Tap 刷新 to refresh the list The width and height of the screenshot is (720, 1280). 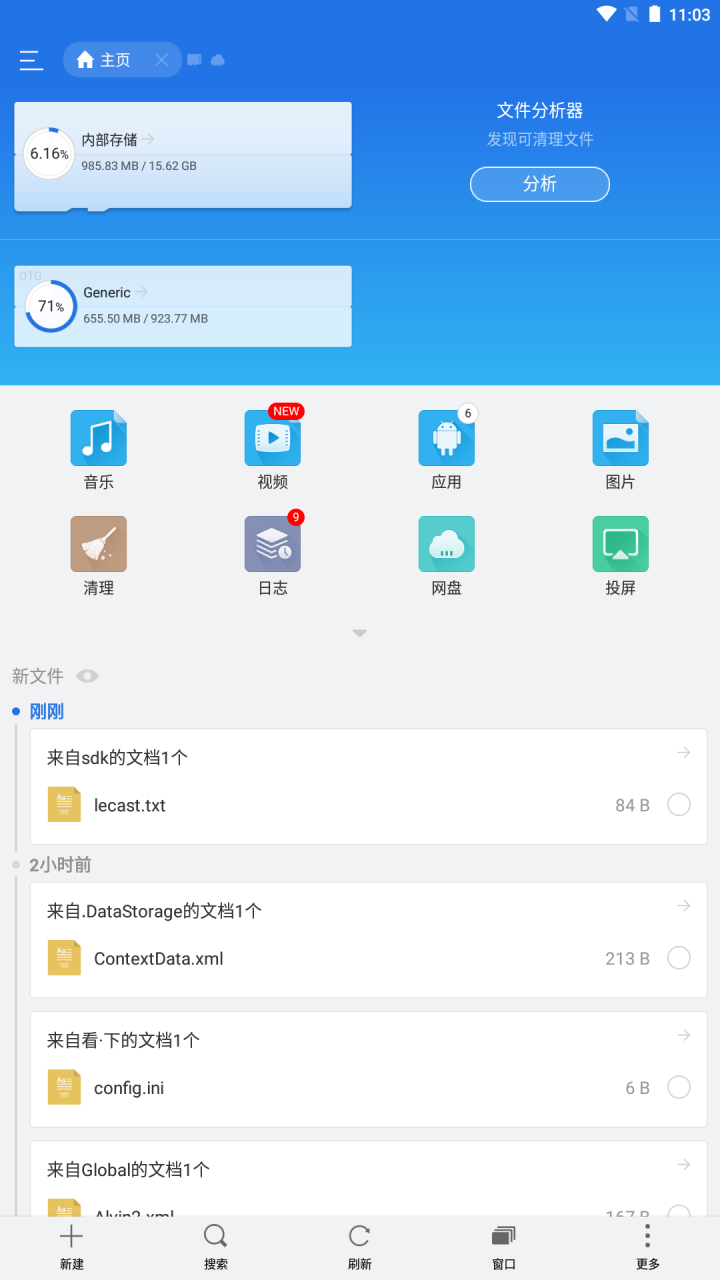coord(360,1245)
